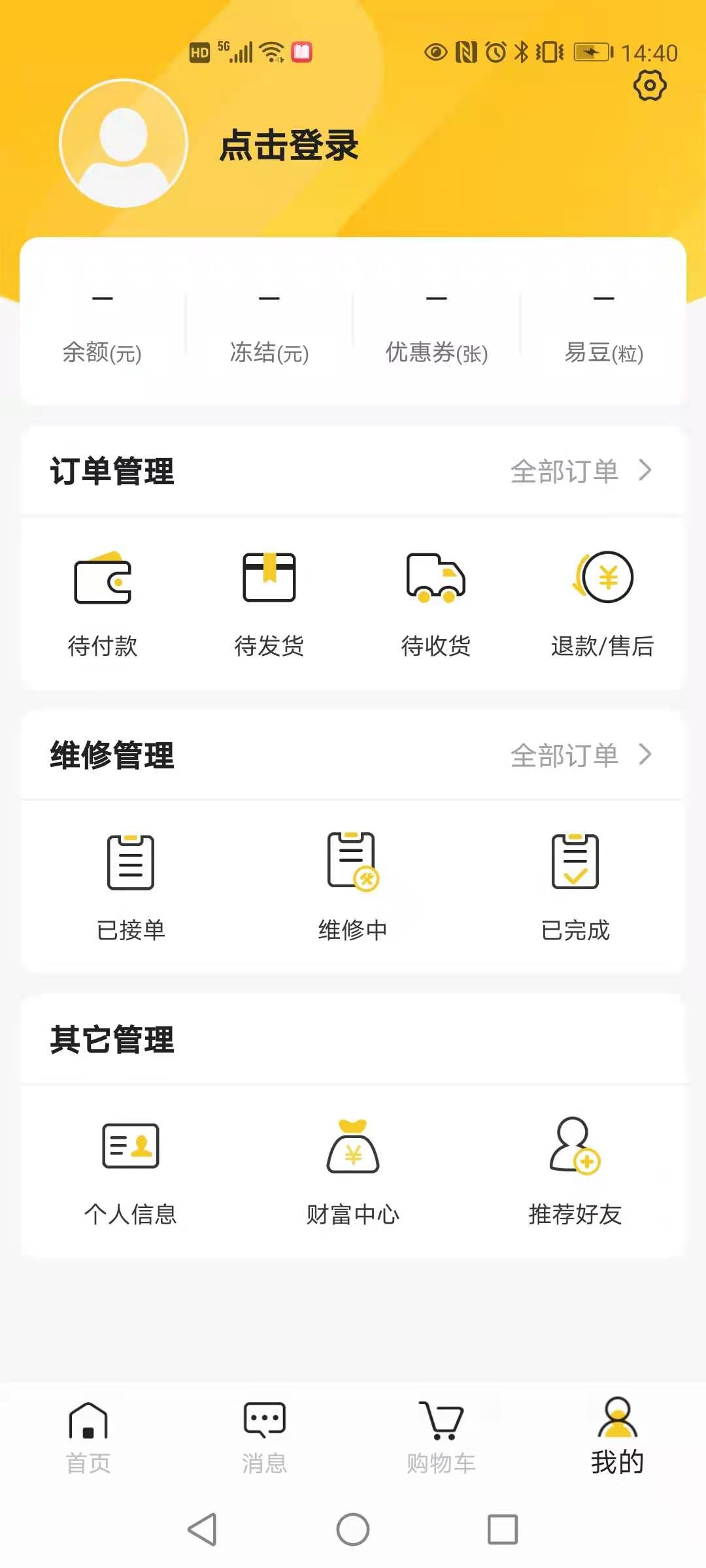Open 待发货 orders
706x1568 pixels.
click(269, 601)
